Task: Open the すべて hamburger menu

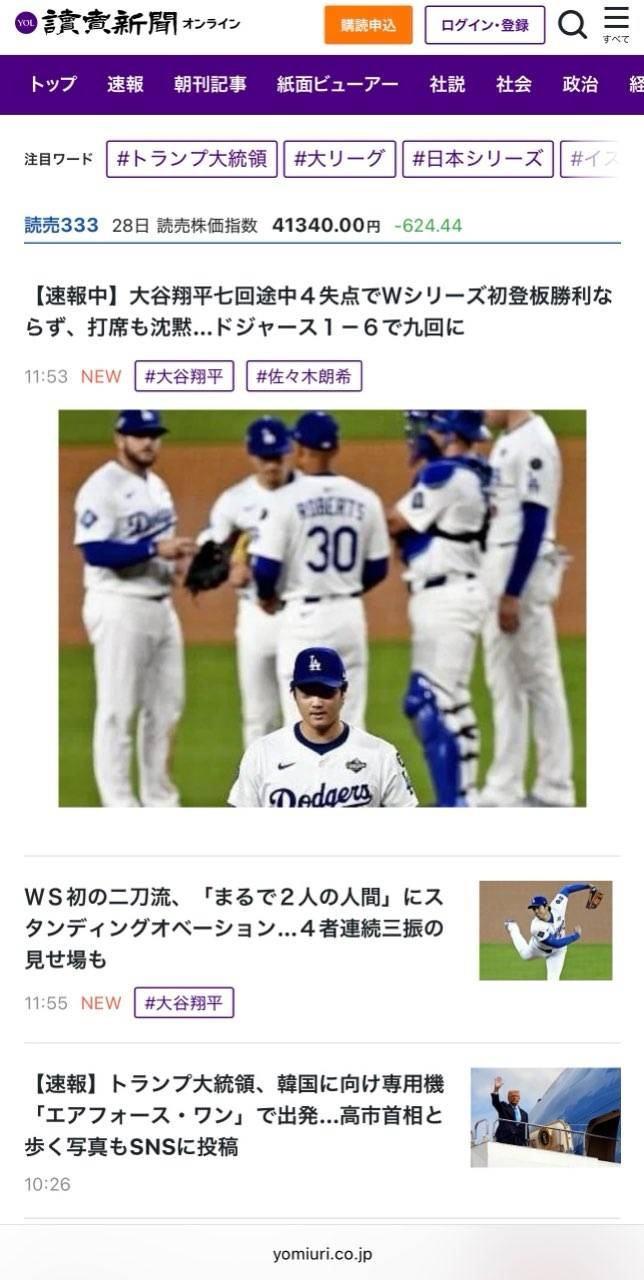Action: (616, 25)
